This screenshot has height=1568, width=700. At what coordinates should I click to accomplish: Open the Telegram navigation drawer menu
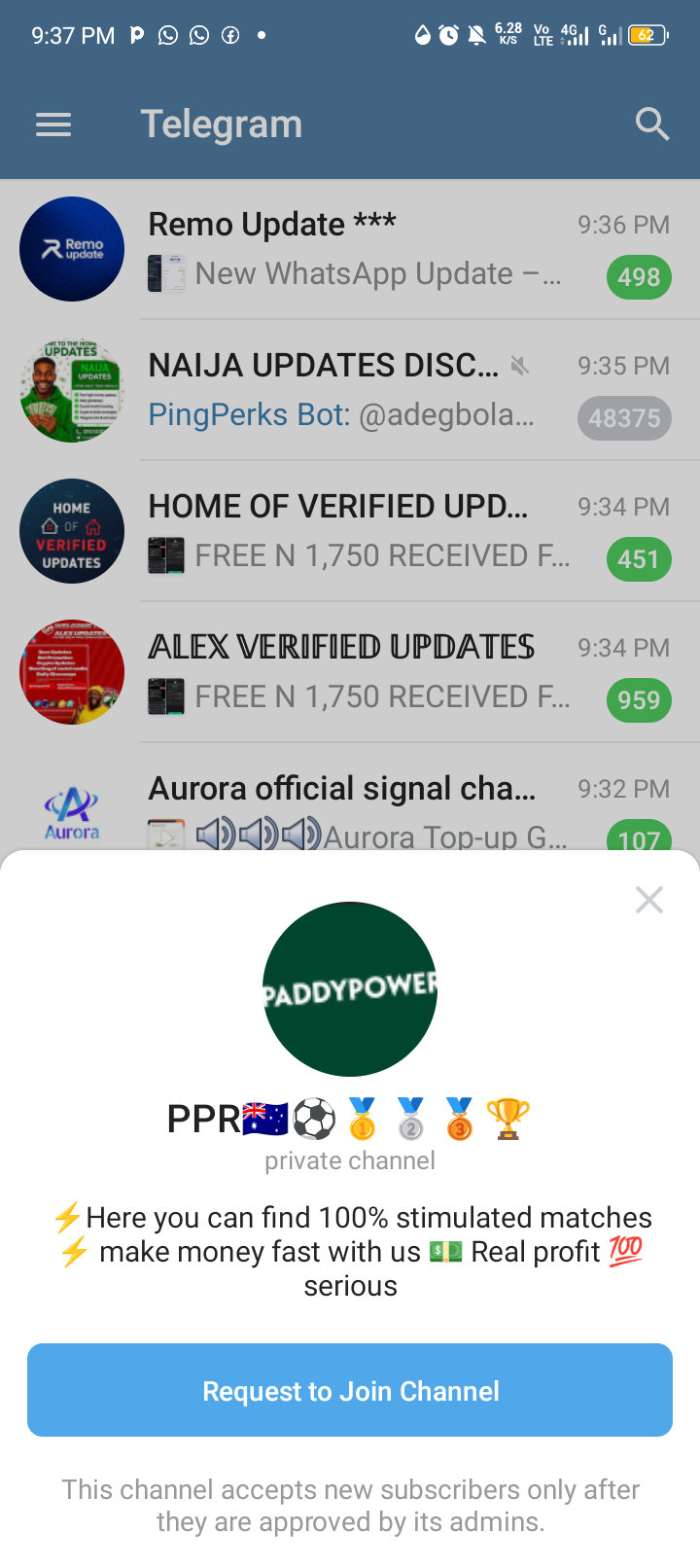[53, 125]
